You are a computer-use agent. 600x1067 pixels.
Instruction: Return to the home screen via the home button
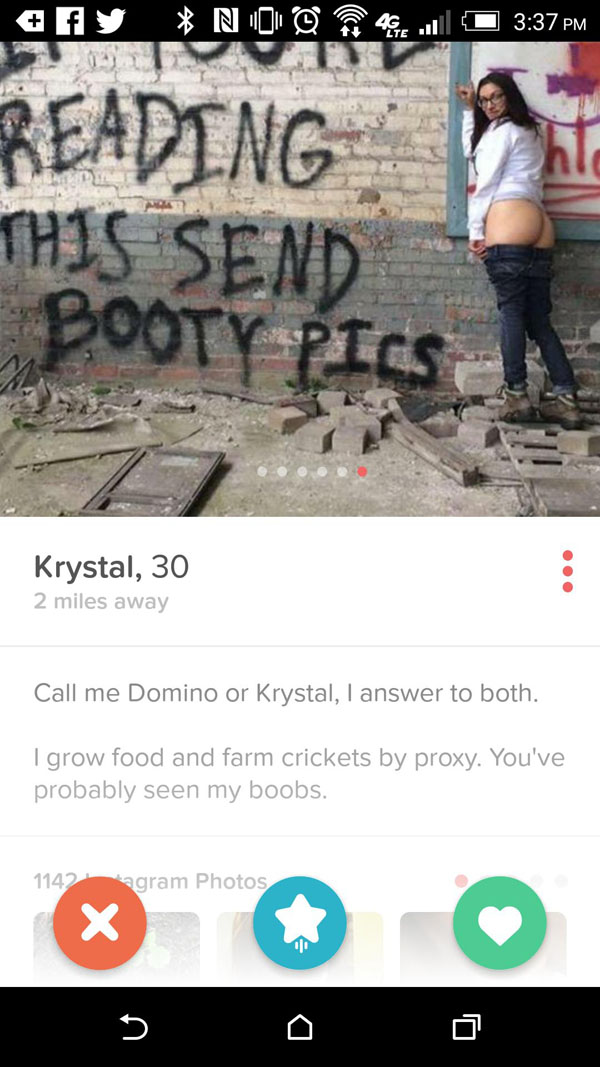(300, 1027)
